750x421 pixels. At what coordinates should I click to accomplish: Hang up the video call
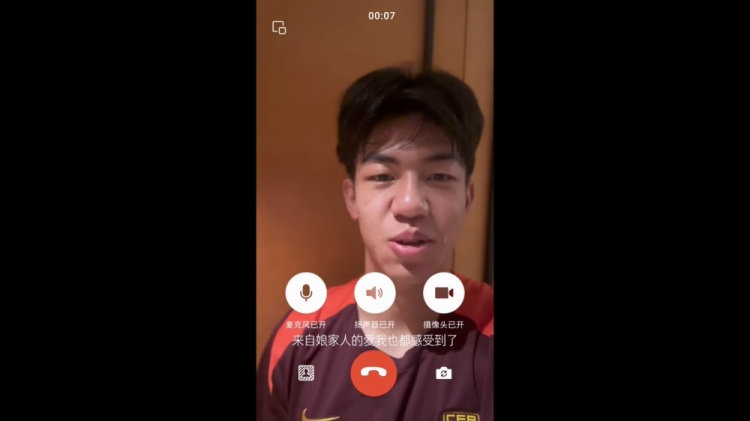click(374, 373)
